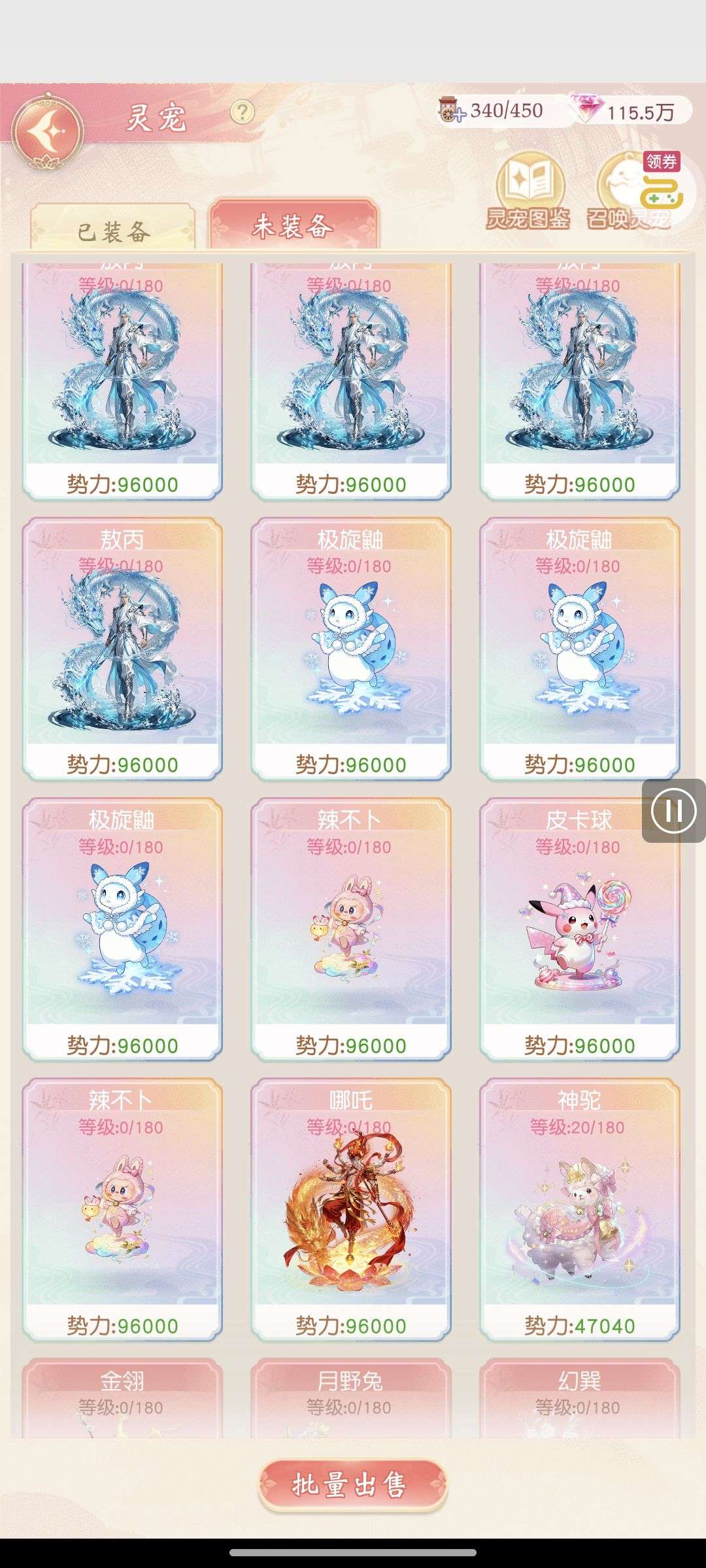Select the 幻巽 pet card

pyautogui.click(x=579, y=1398)
